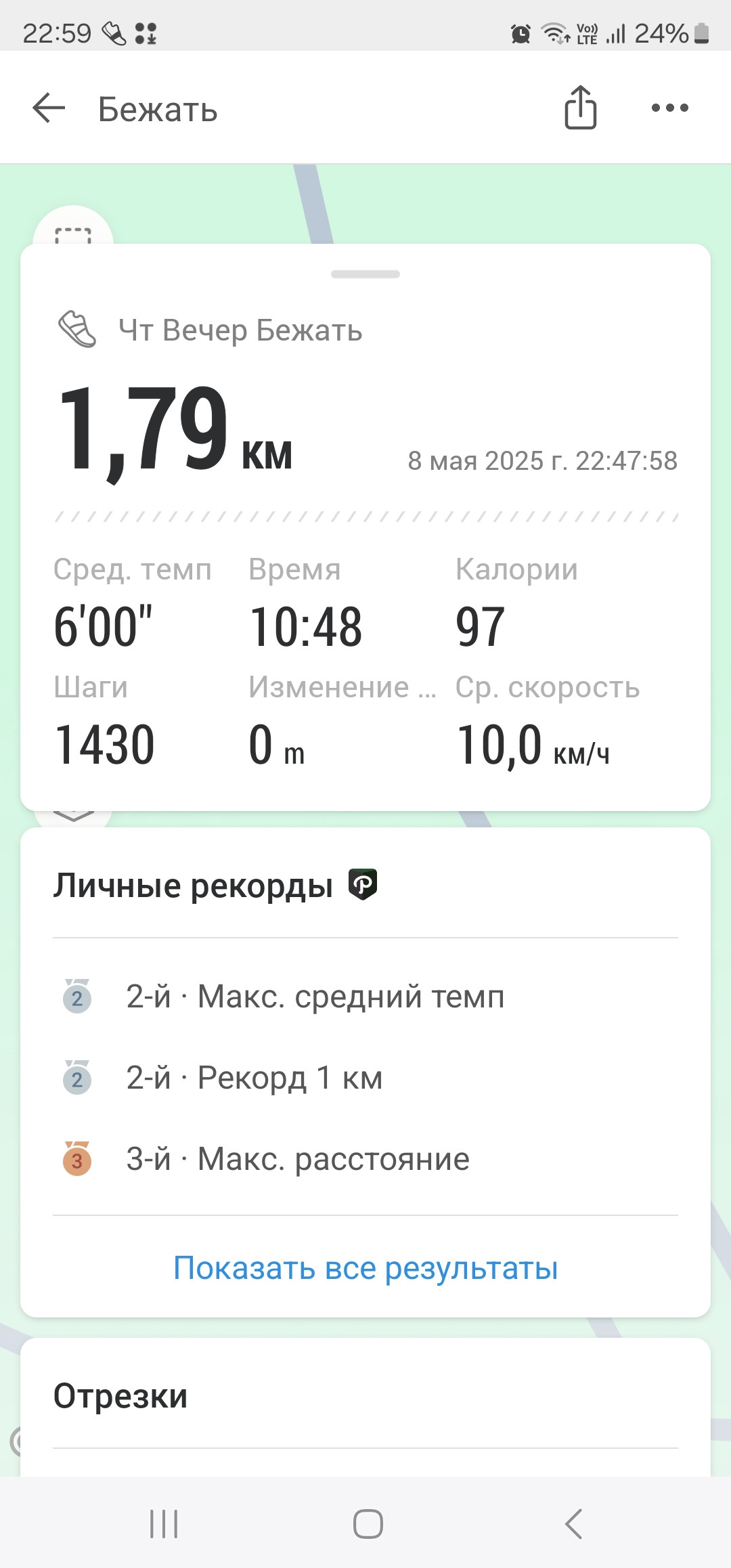This screenshot has width=731, height=1568.
Task: Open the 'Макс. средний темп' record
Action: click(x=365, y=997)
